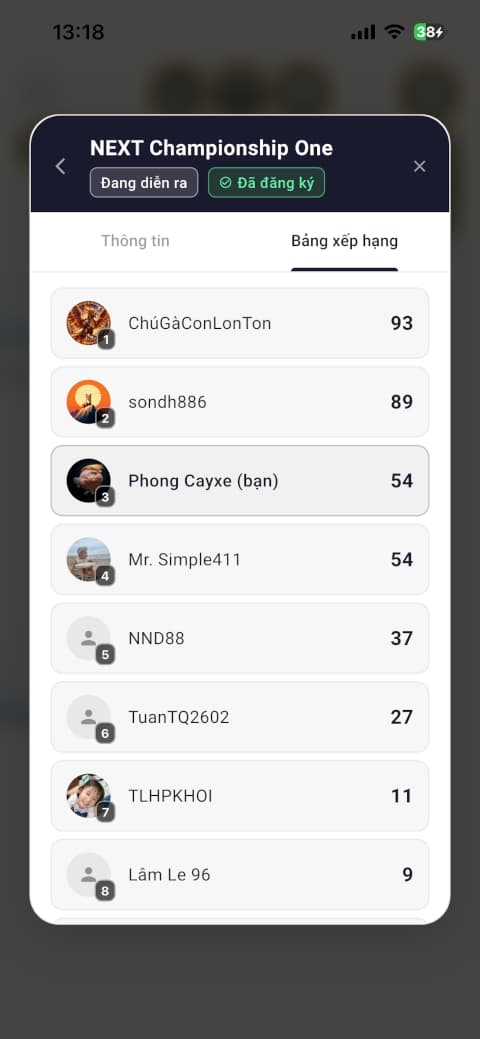Select the NND88 row
Viewport: 480px width, 1039px height.
pyautogui.click(x=240, y=638)
